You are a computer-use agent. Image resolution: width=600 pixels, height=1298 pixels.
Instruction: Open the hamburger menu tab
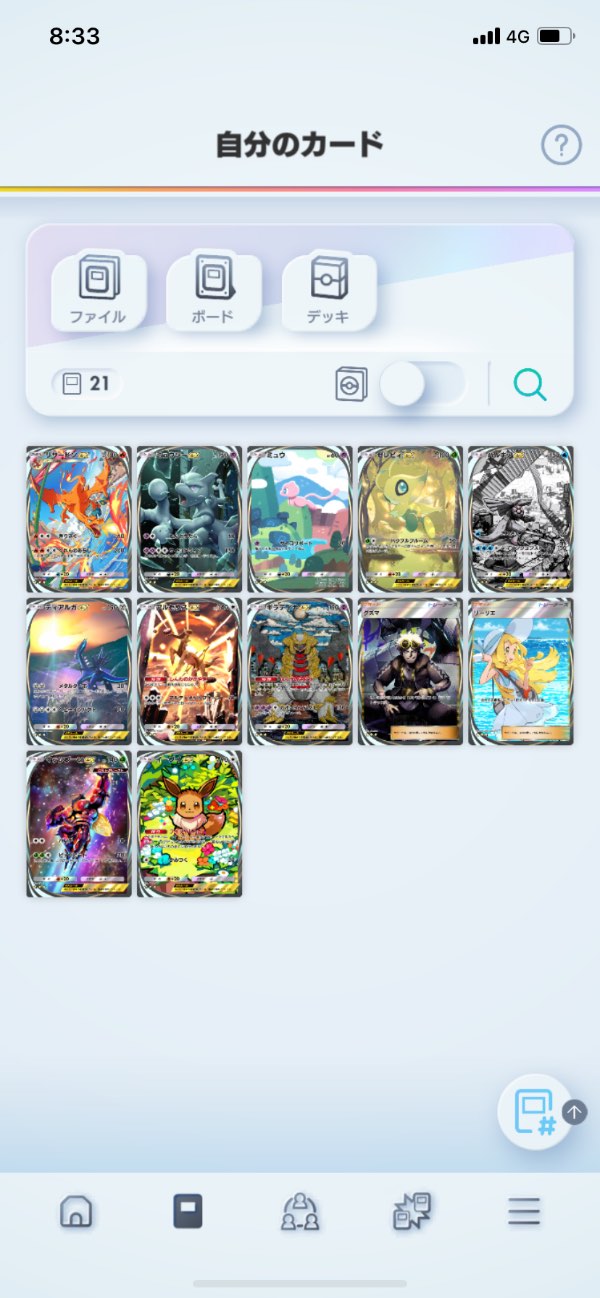click(x=523, y=1212)
